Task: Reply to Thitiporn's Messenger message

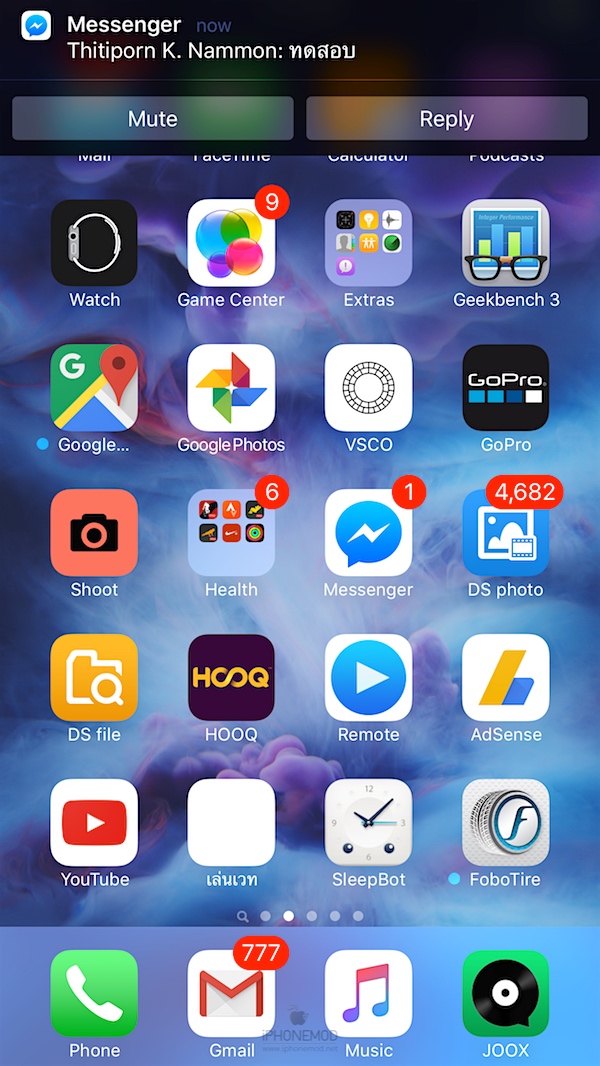Action: 446,119
